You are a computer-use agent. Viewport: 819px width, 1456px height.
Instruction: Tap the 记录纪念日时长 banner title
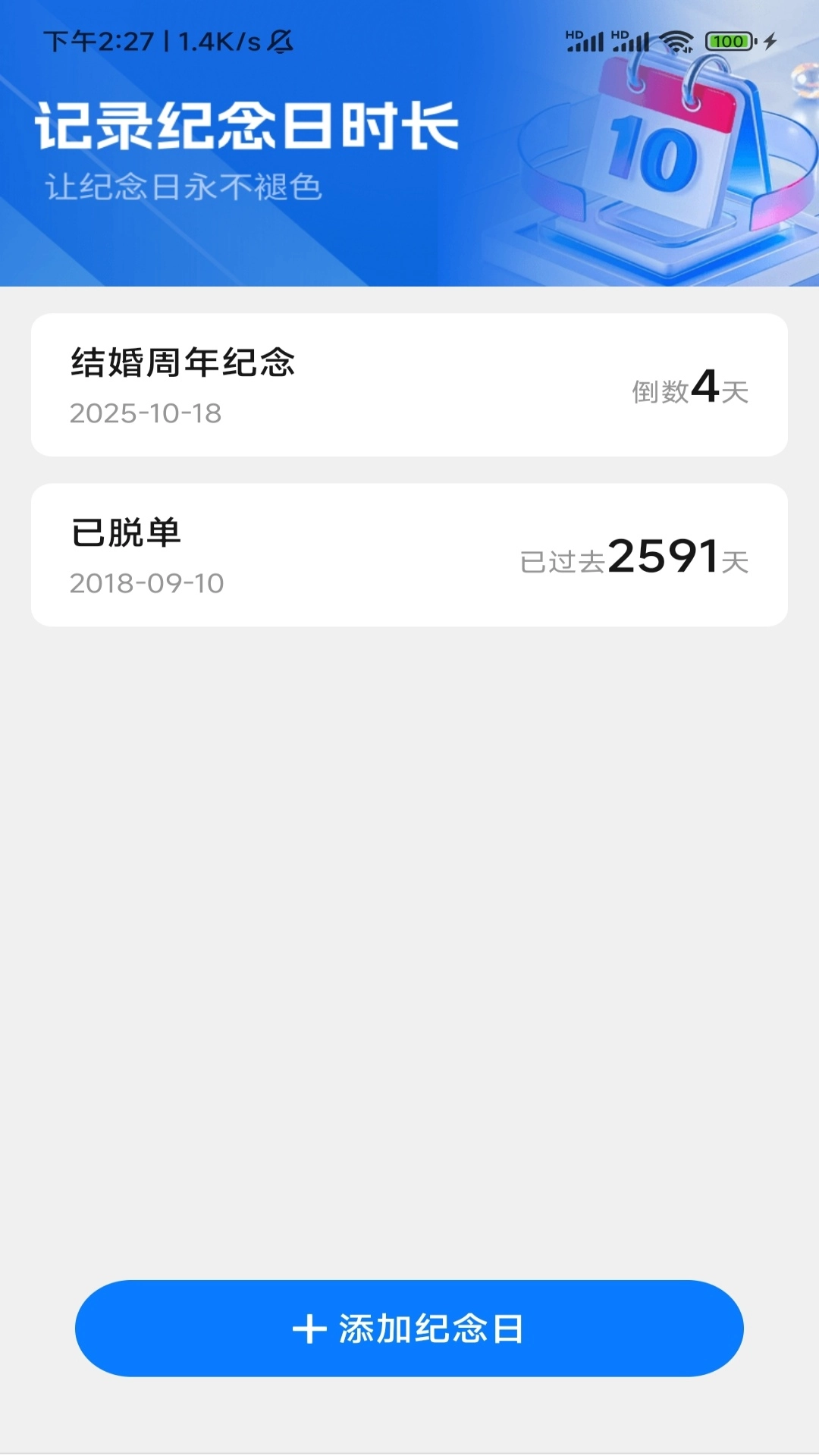(249, 124)
